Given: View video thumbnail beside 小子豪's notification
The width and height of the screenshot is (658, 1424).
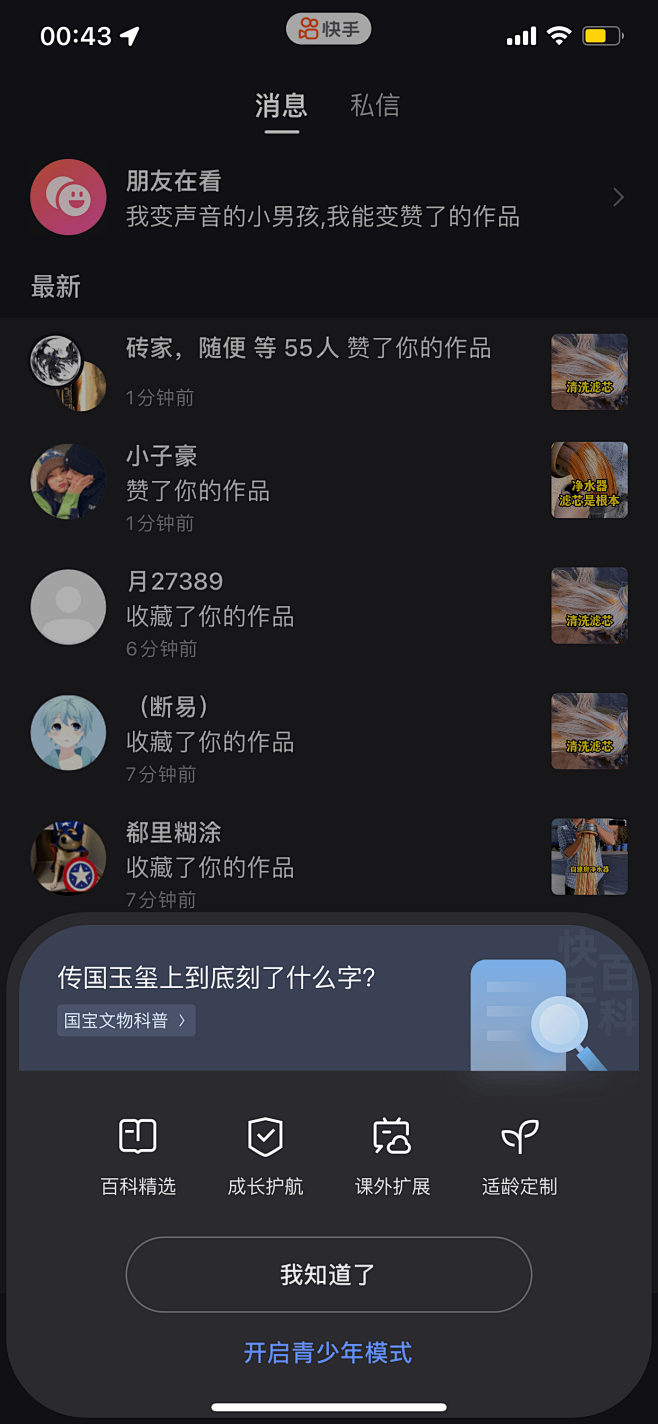Looking at the screenshot, I should [x=589, y=480].
